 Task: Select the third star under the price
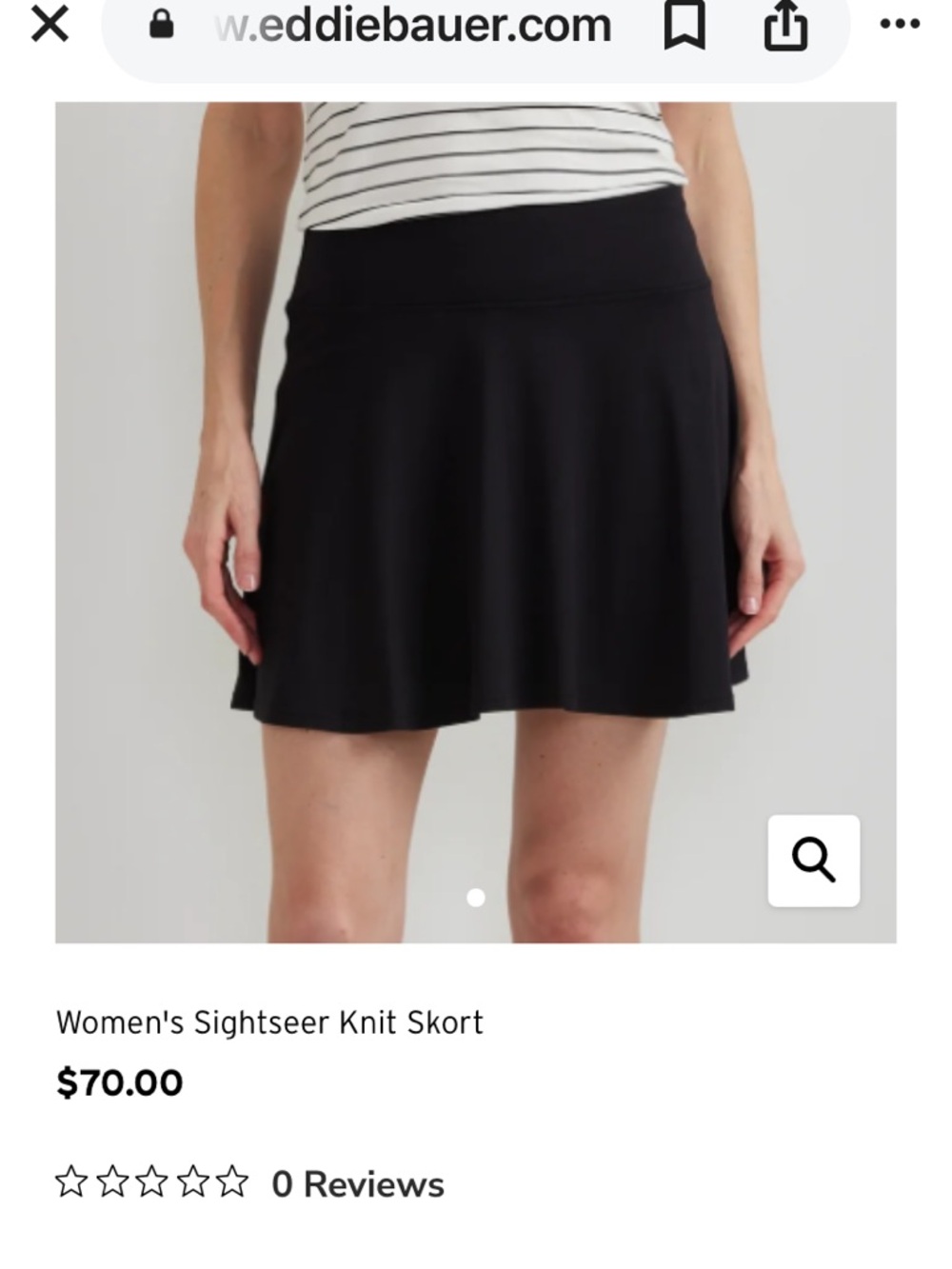pyautogui.click(x=151, y=1183)
